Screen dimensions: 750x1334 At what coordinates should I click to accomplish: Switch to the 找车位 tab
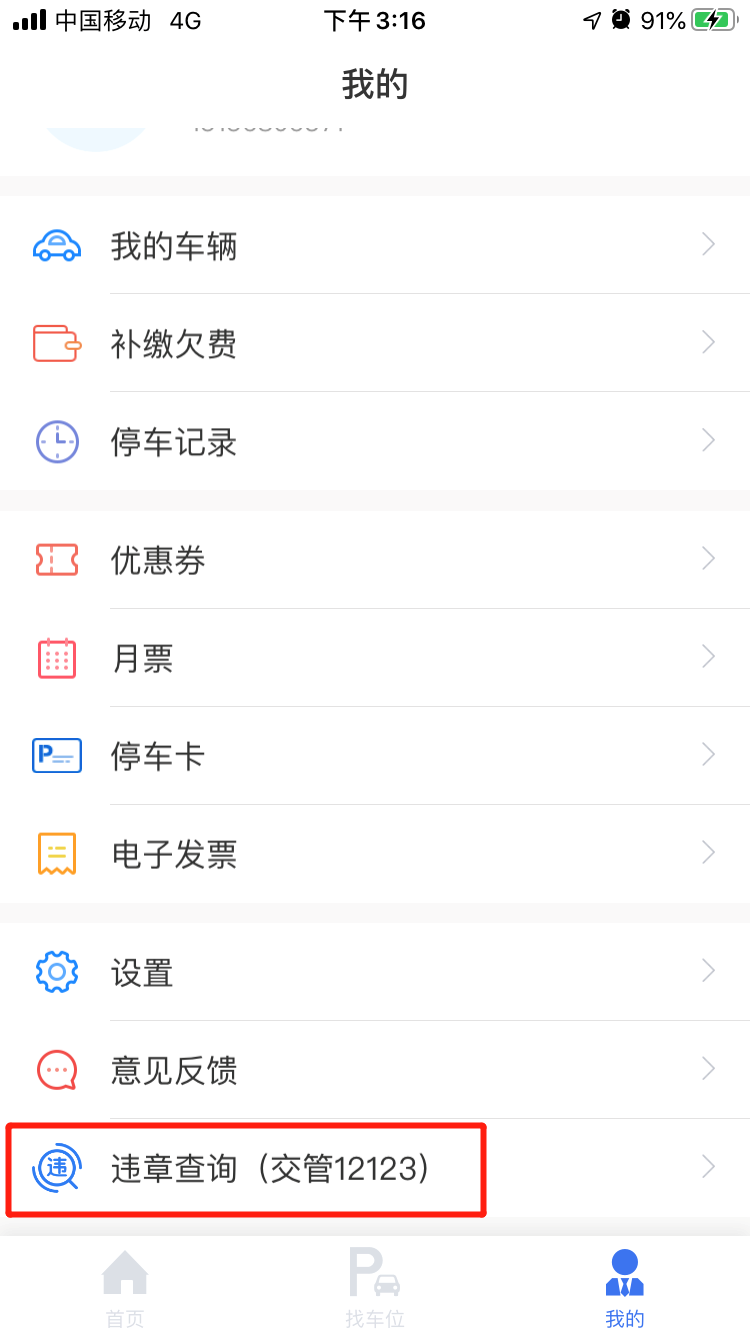point(375,1288)
